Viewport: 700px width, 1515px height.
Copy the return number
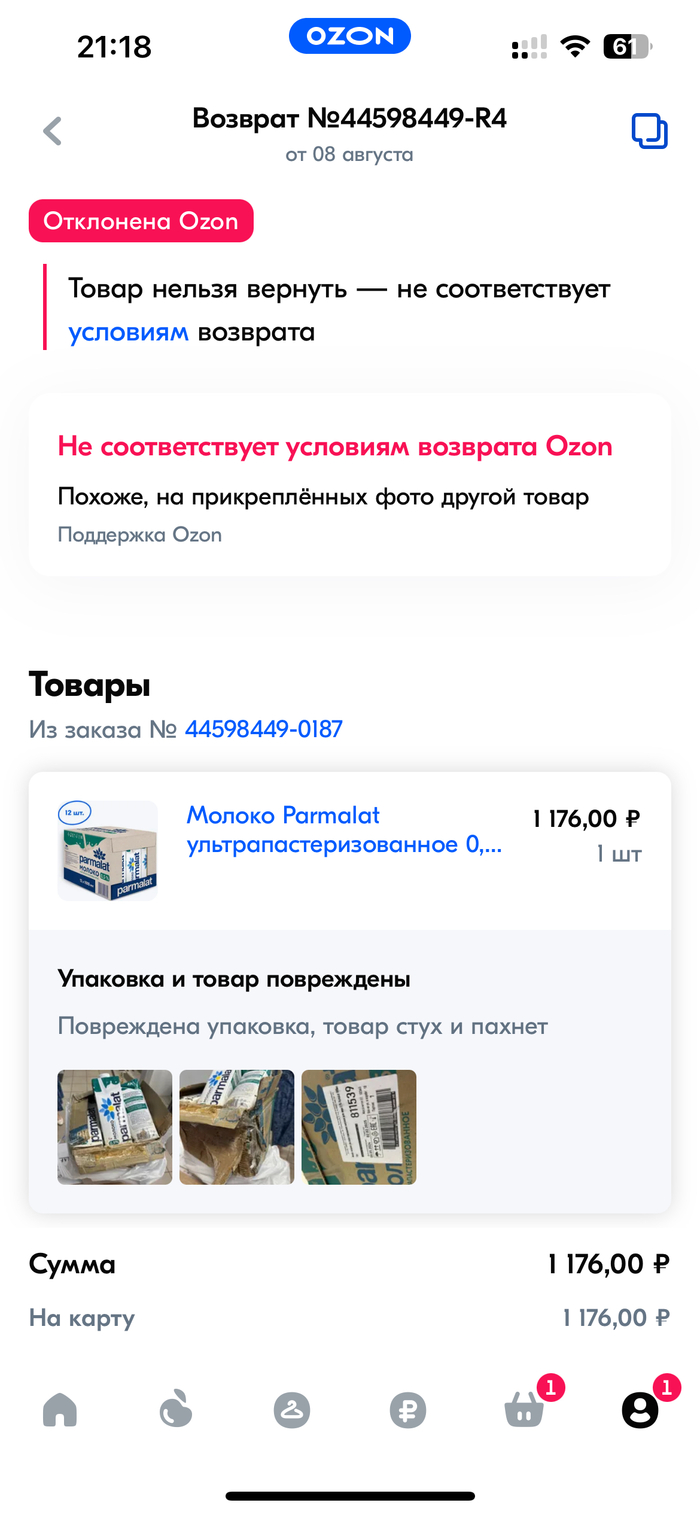click(649, 132)
